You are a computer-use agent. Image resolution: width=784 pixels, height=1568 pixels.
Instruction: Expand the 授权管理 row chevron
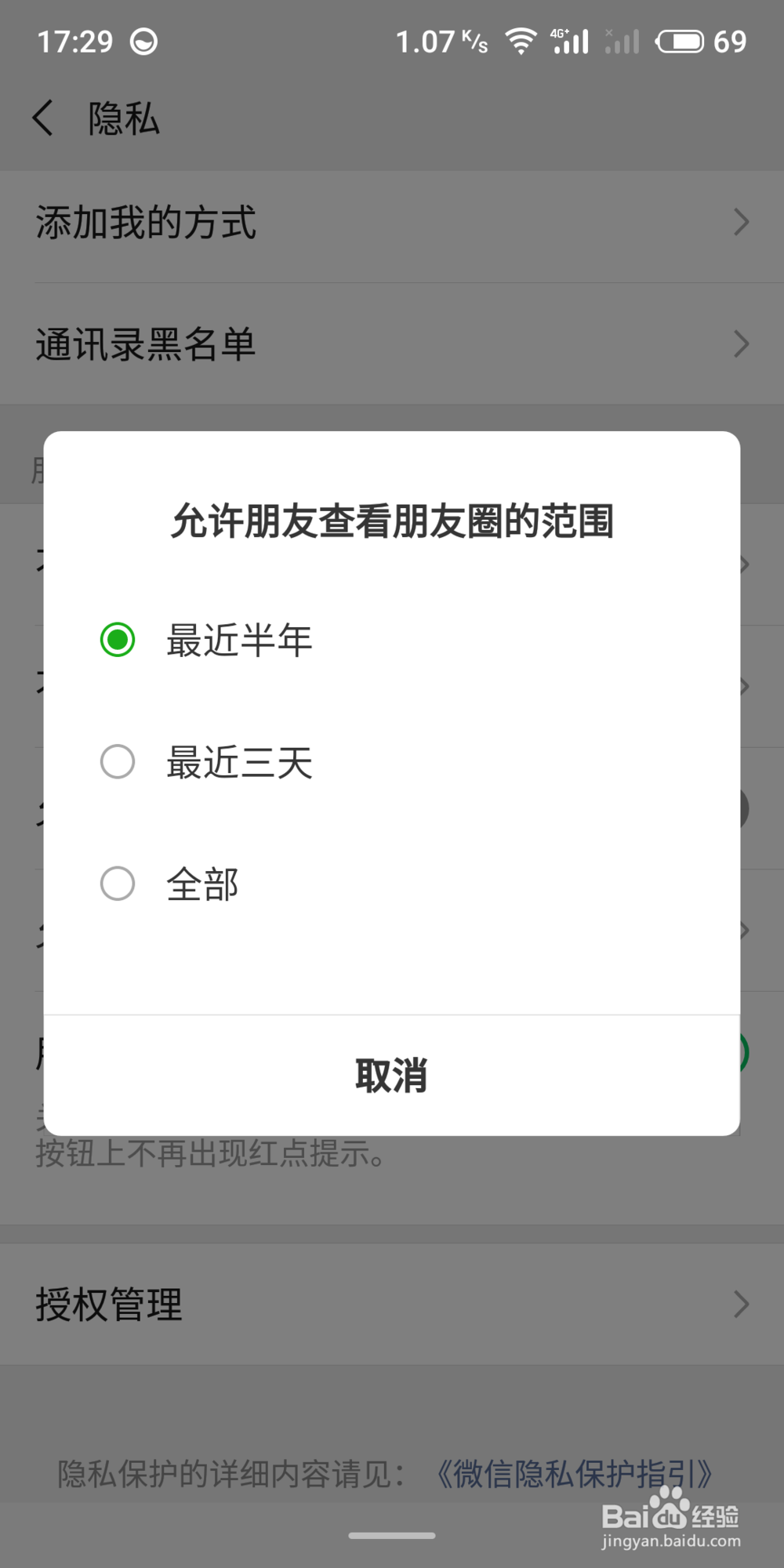(x=740, y=1303)
